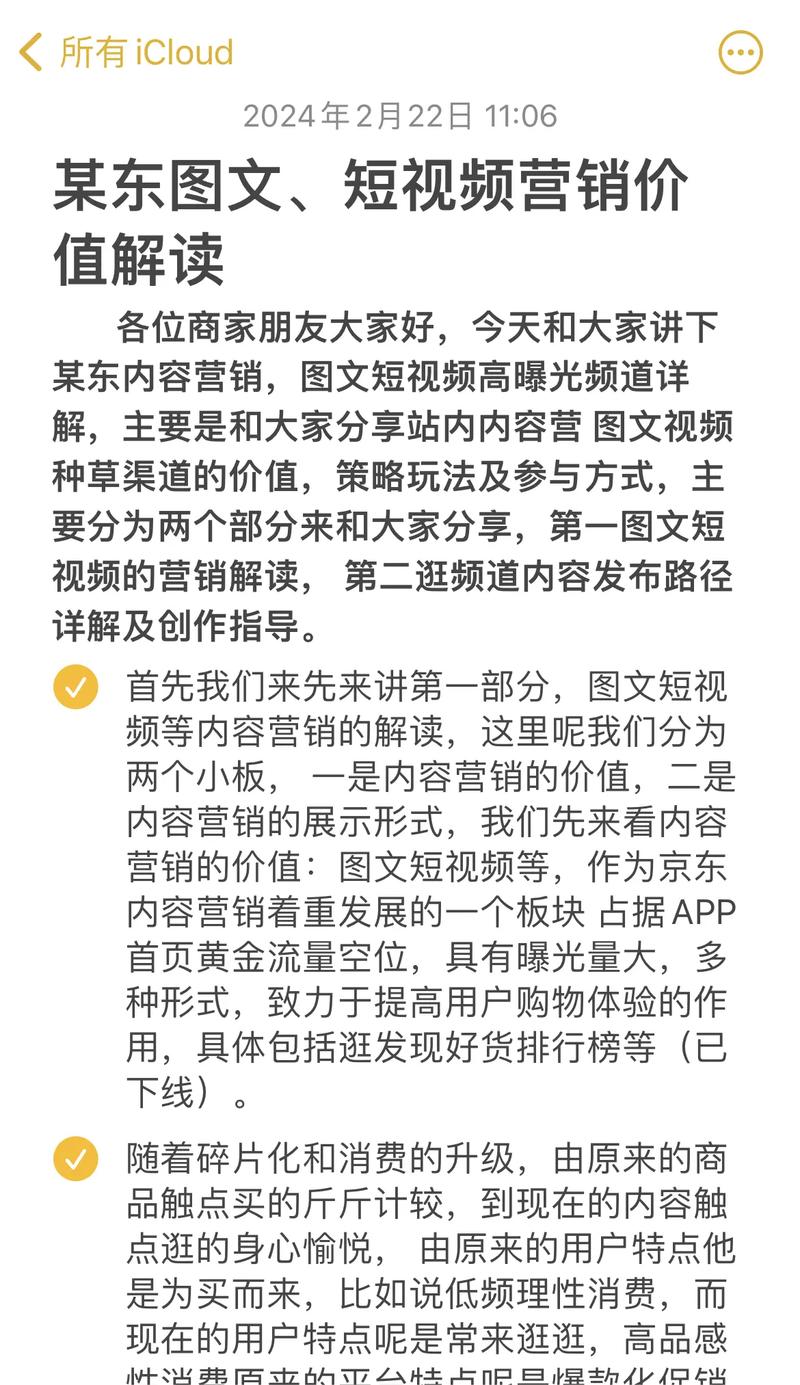Uncheck the item starting with 随着碎片化和消费
Viewport: 800px width, 1385px height.
[76, 1159]
